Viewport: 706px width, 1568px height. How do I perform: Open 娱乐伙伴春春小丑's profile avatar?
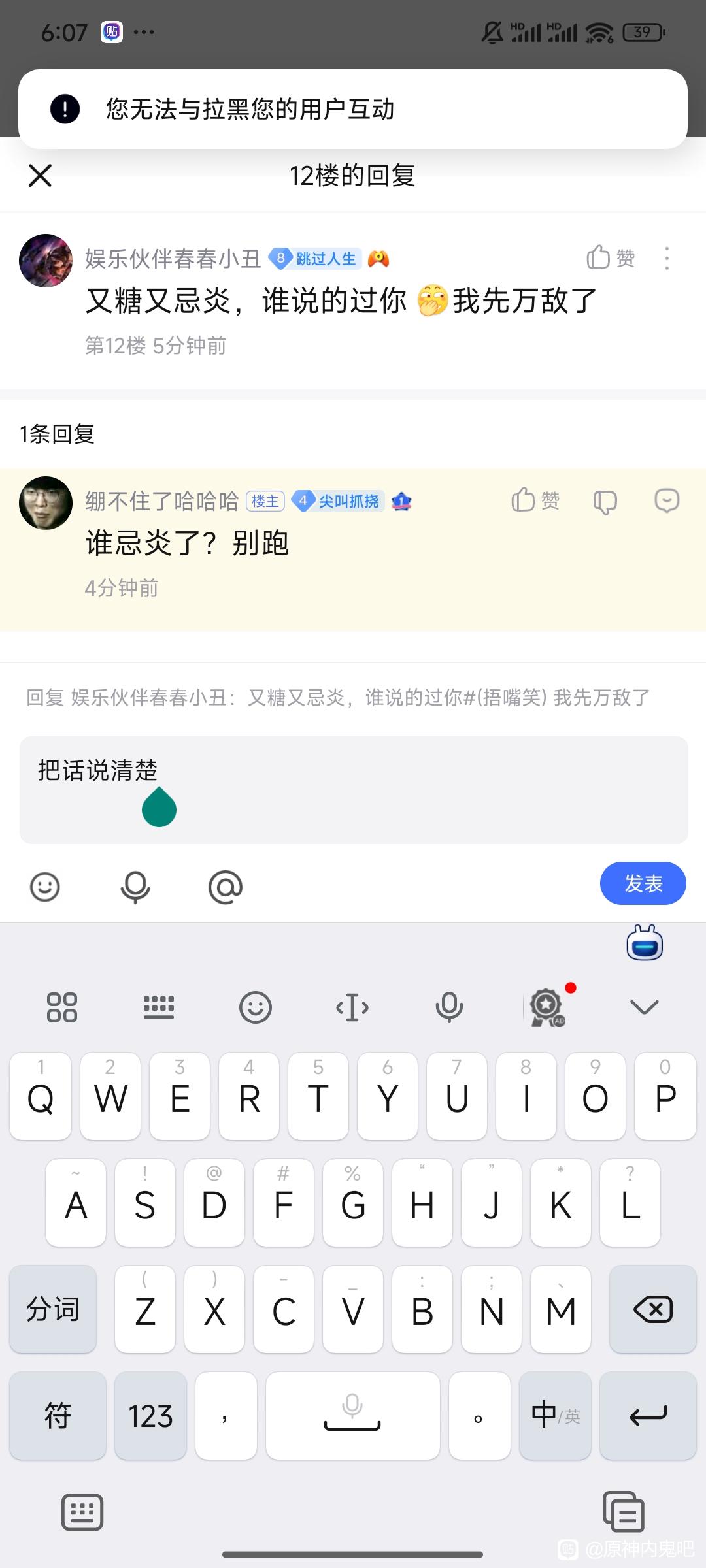pyautogui.click(x=46, y=260)
